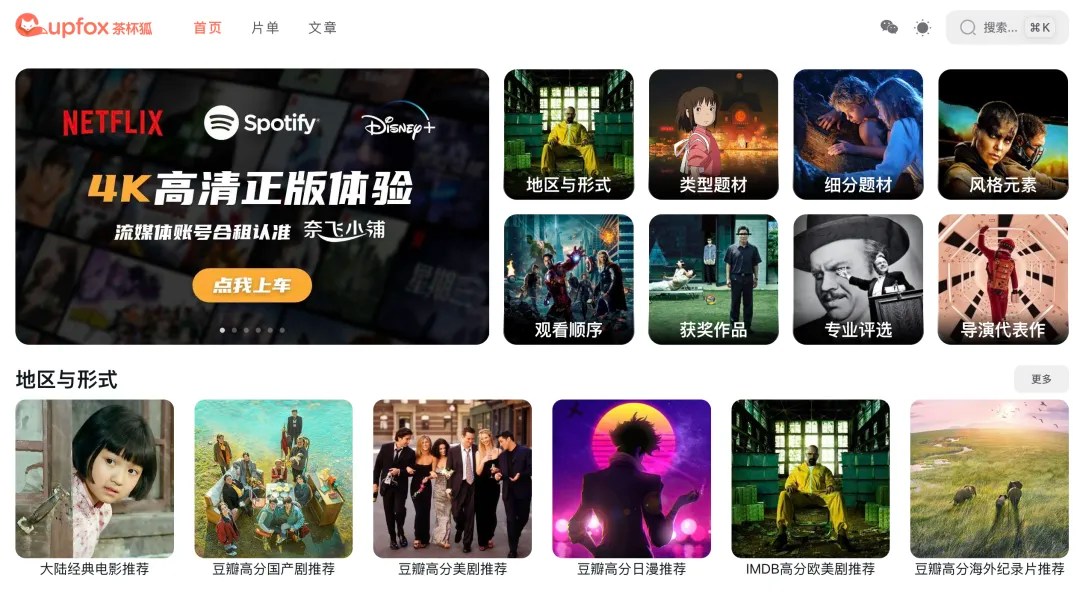Open the 细分题材 category tile

coord(858,134)
